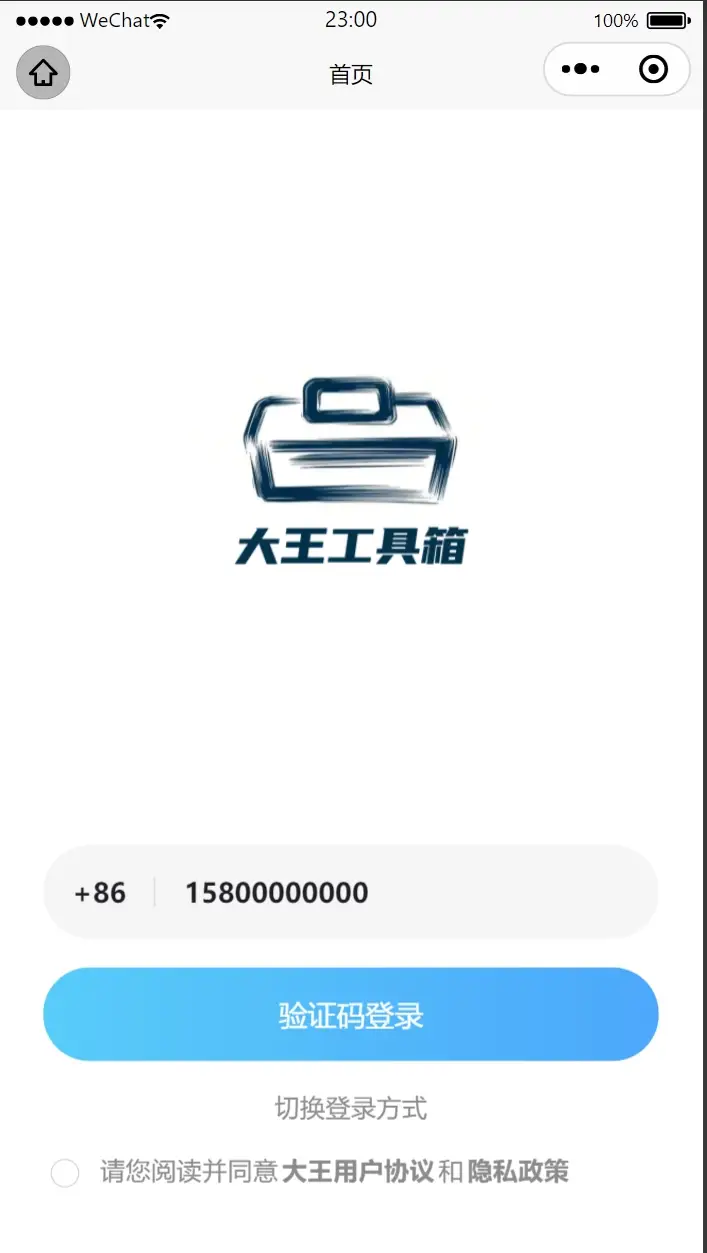Close the mini program via circle icon
This screenshot has width=707, height=1253.
tap(653, 70)
